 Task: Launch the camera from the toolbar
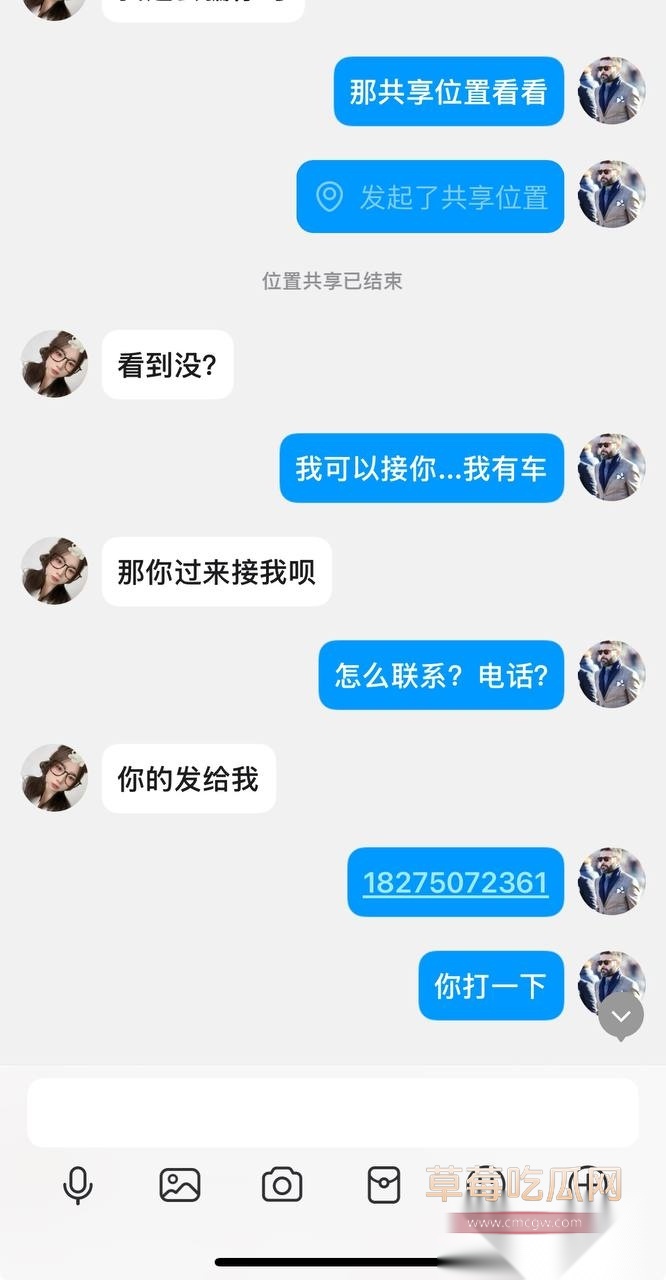point(282,1186)
